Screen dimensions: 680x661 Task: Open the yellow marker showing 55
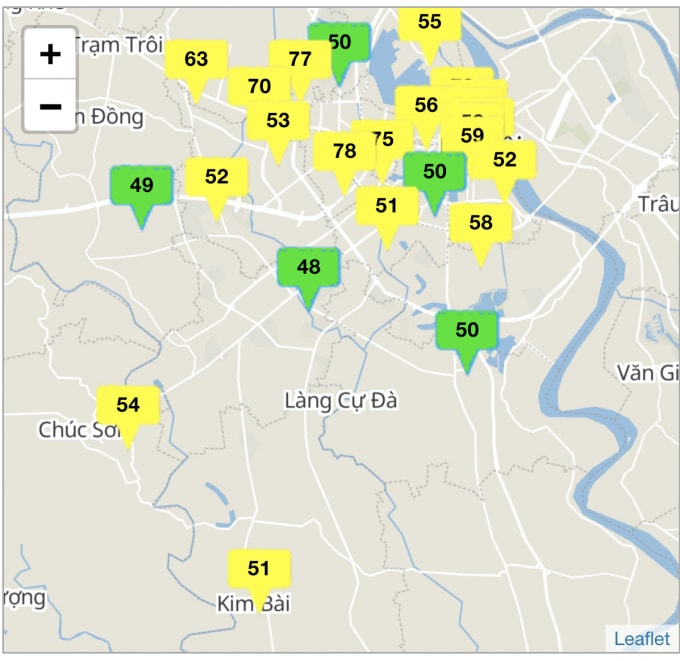(x=429, y=23)
